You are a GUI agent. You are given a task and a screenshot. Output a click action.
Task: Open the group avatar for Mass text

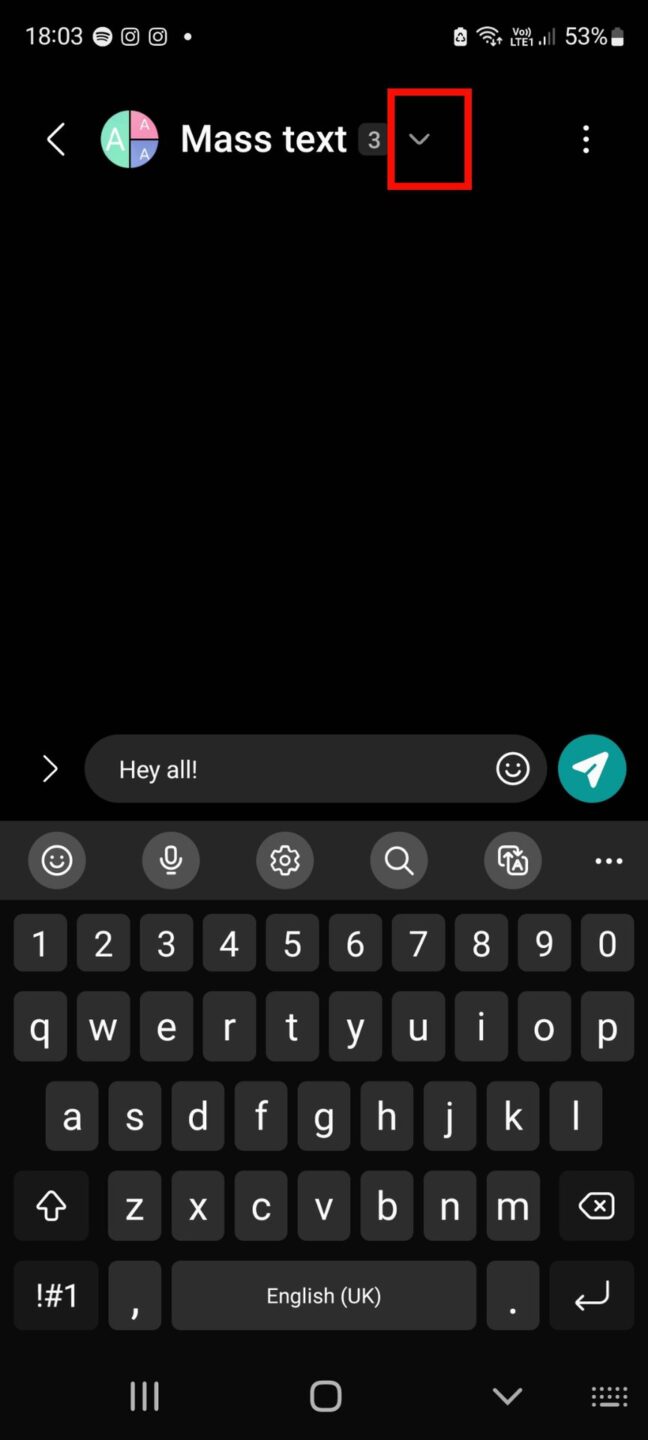(130, 140)
